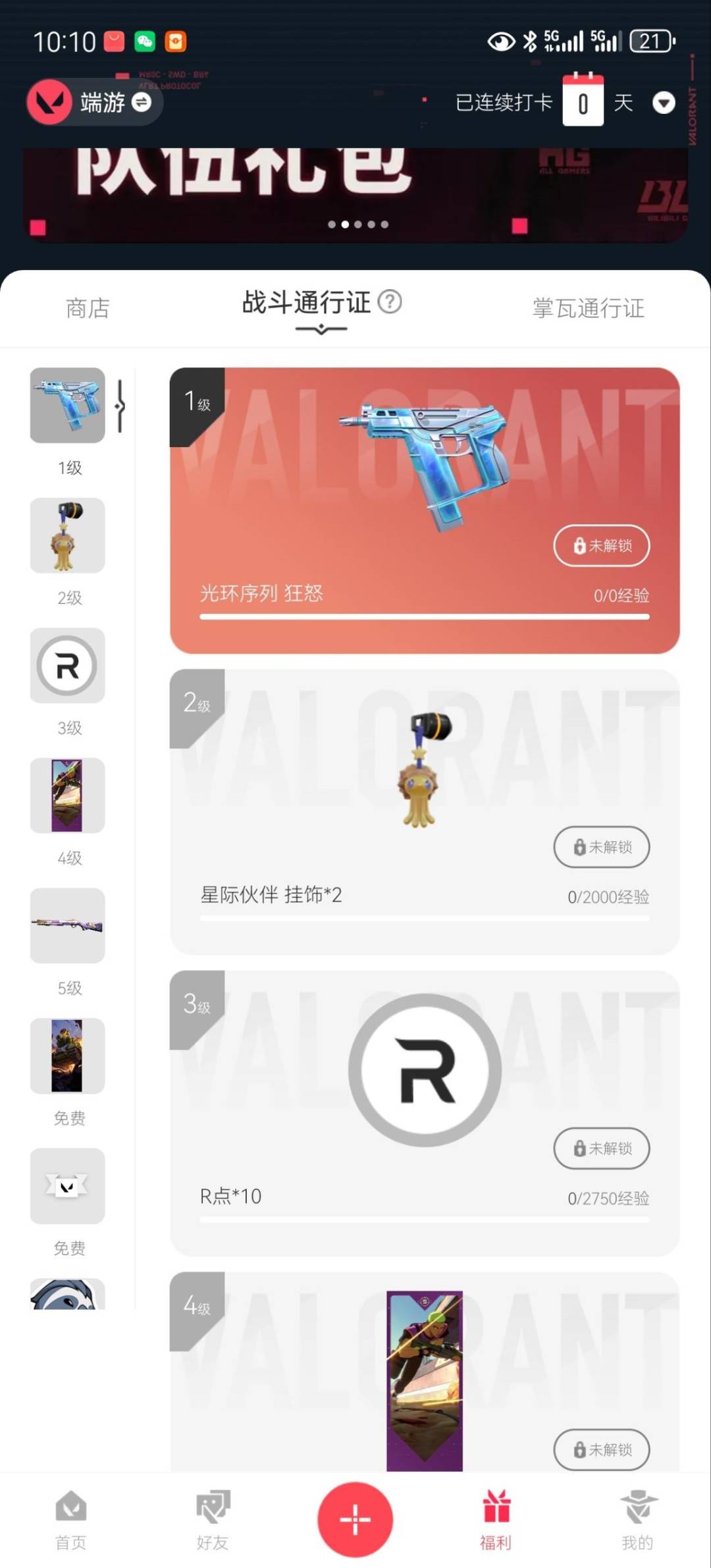The image size is (711, 1568).
Task: Tap 未解锁 on the 星际伙伴 挂饰 card
Action: [x=602, y=847]
